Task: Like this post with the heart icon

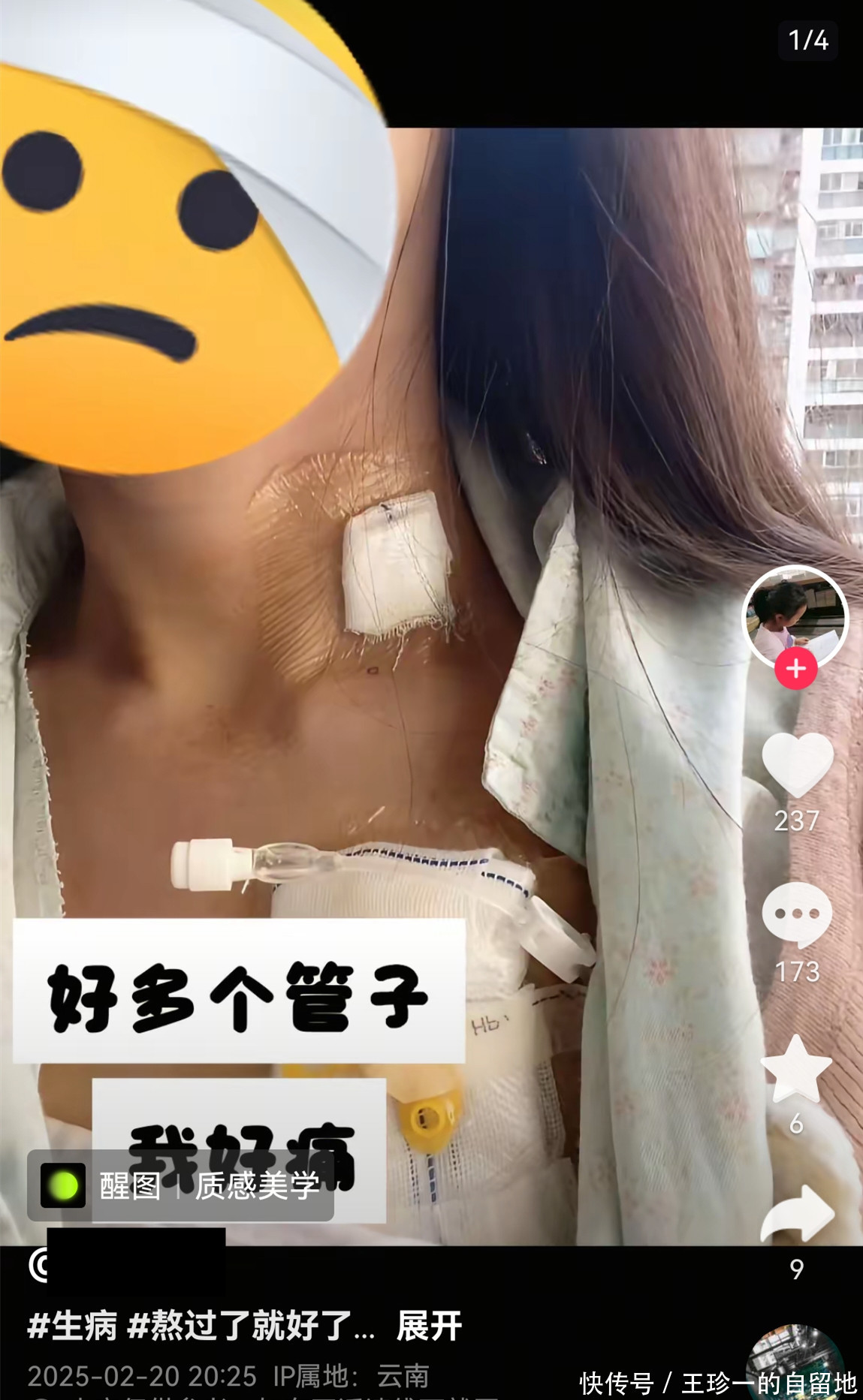Action: tap(797, 765)
